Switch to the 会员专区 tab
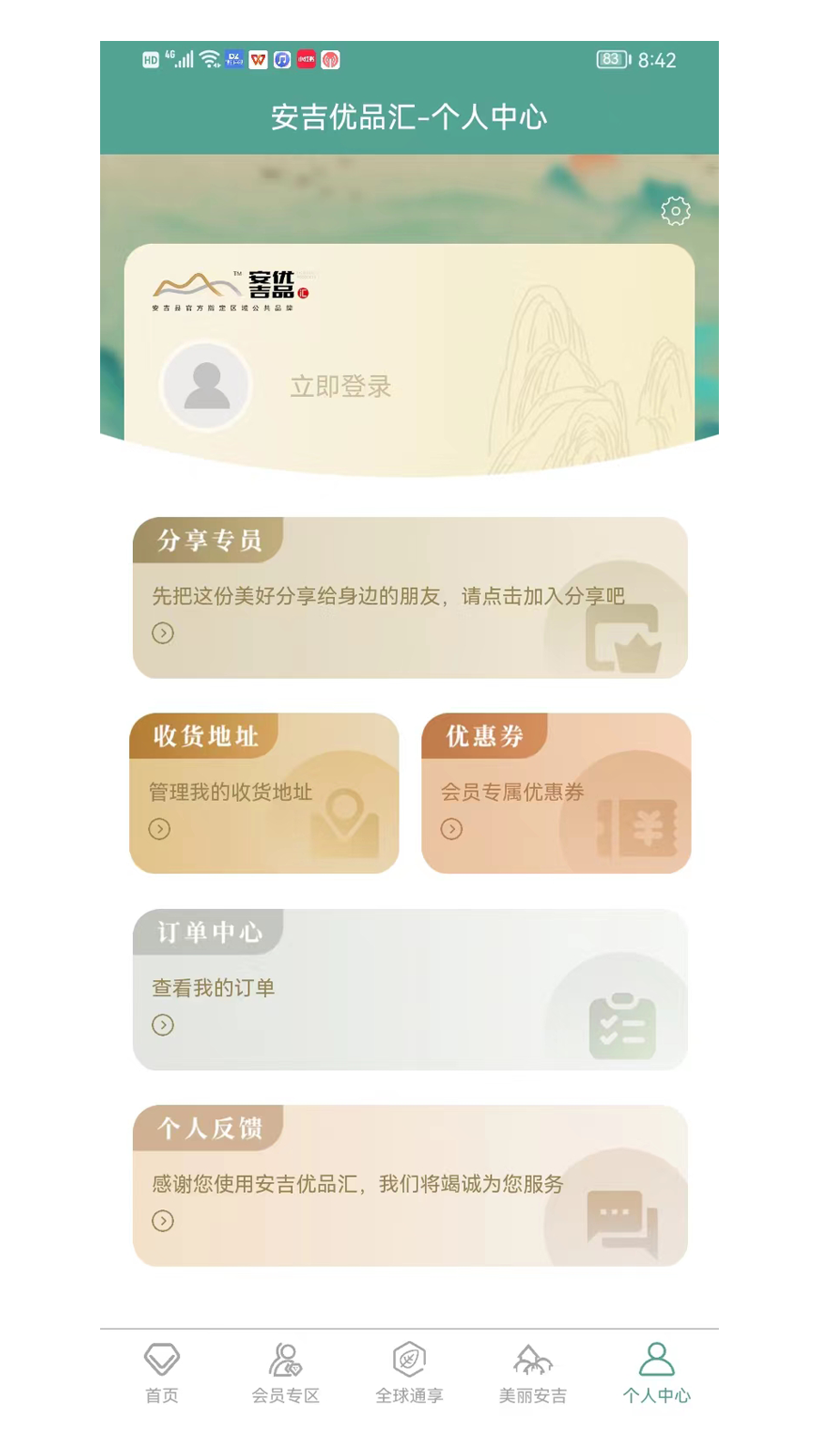 286,1372
